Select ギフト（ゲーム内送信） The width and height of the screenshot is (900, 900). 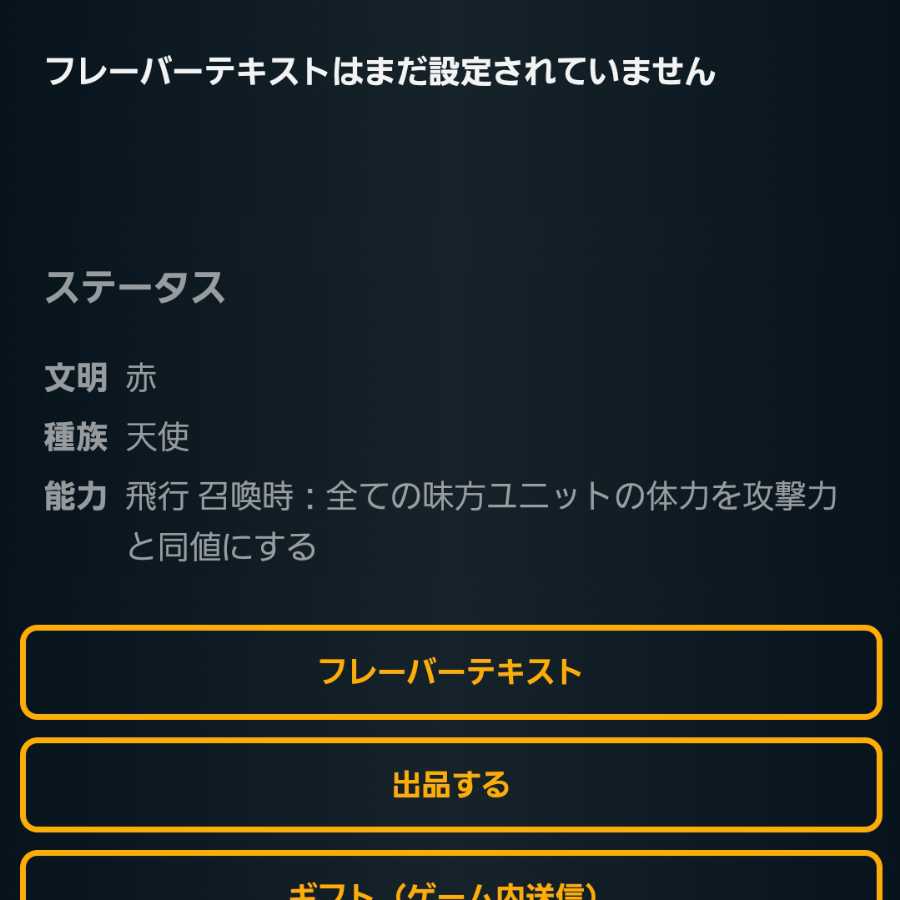click(x=450, y=882)
